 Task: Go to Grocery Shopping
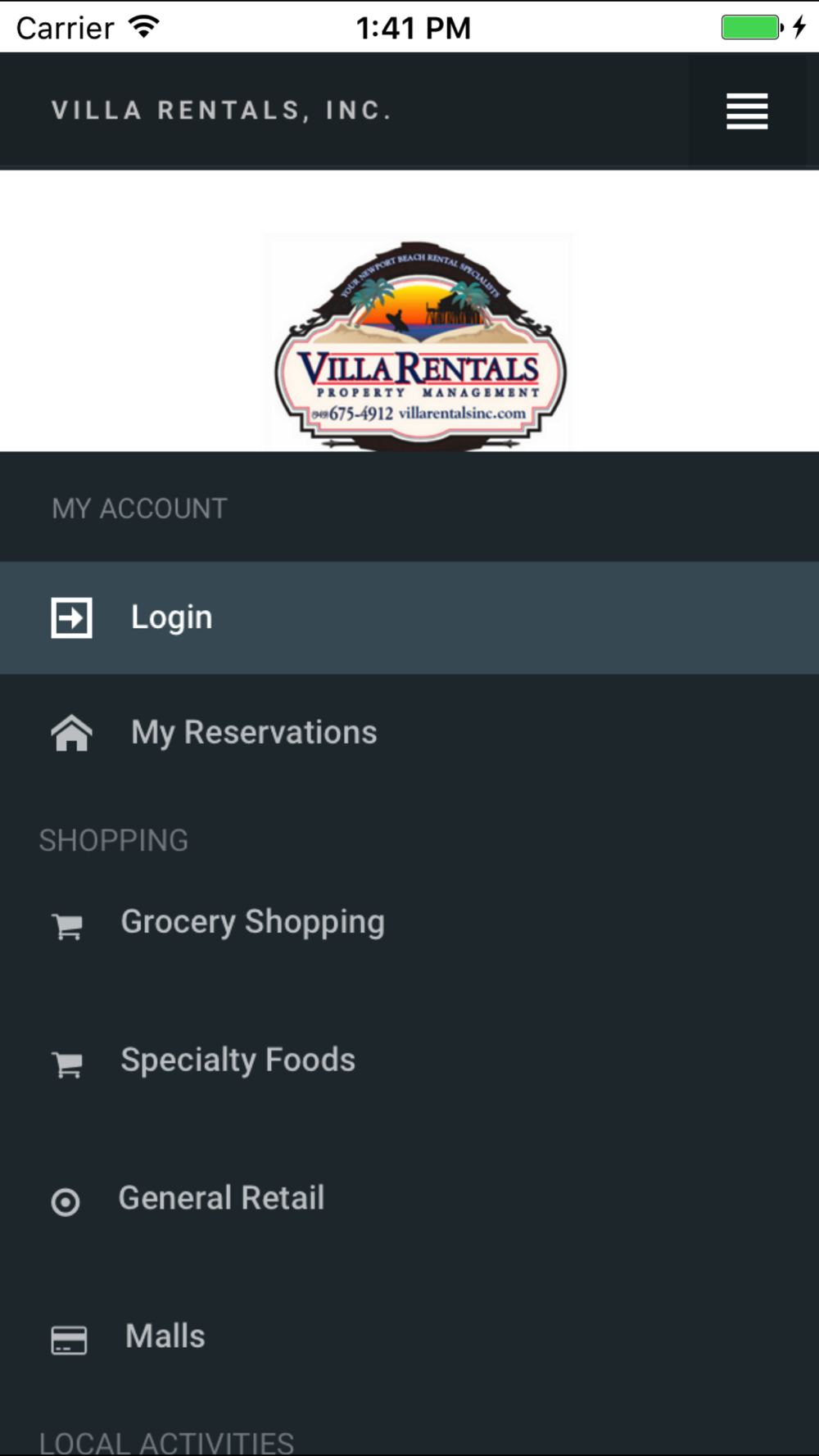[x=409, y=923]
